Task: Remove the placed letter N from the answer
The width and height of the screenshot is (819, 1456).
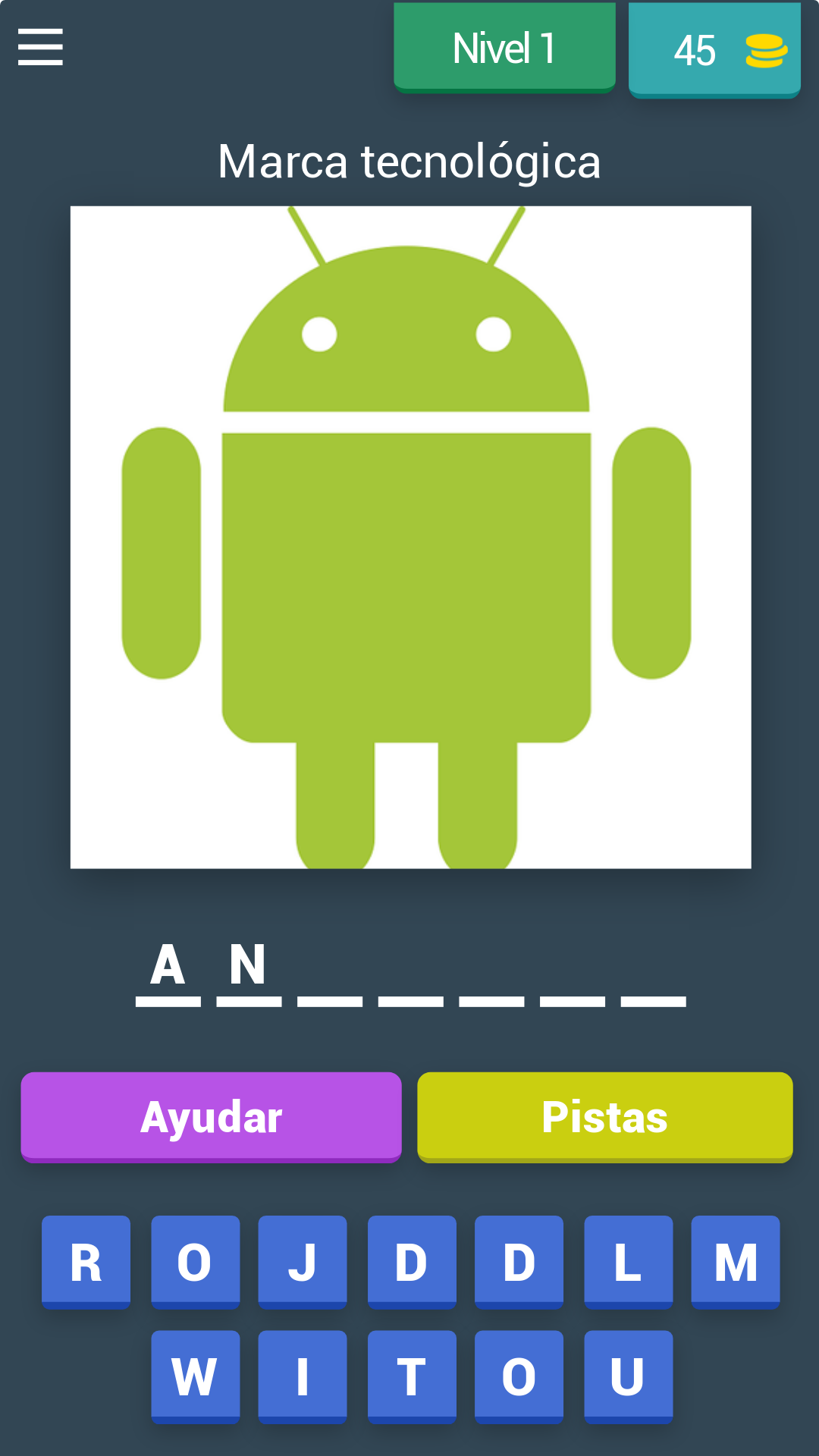Action: pos(249,971)
